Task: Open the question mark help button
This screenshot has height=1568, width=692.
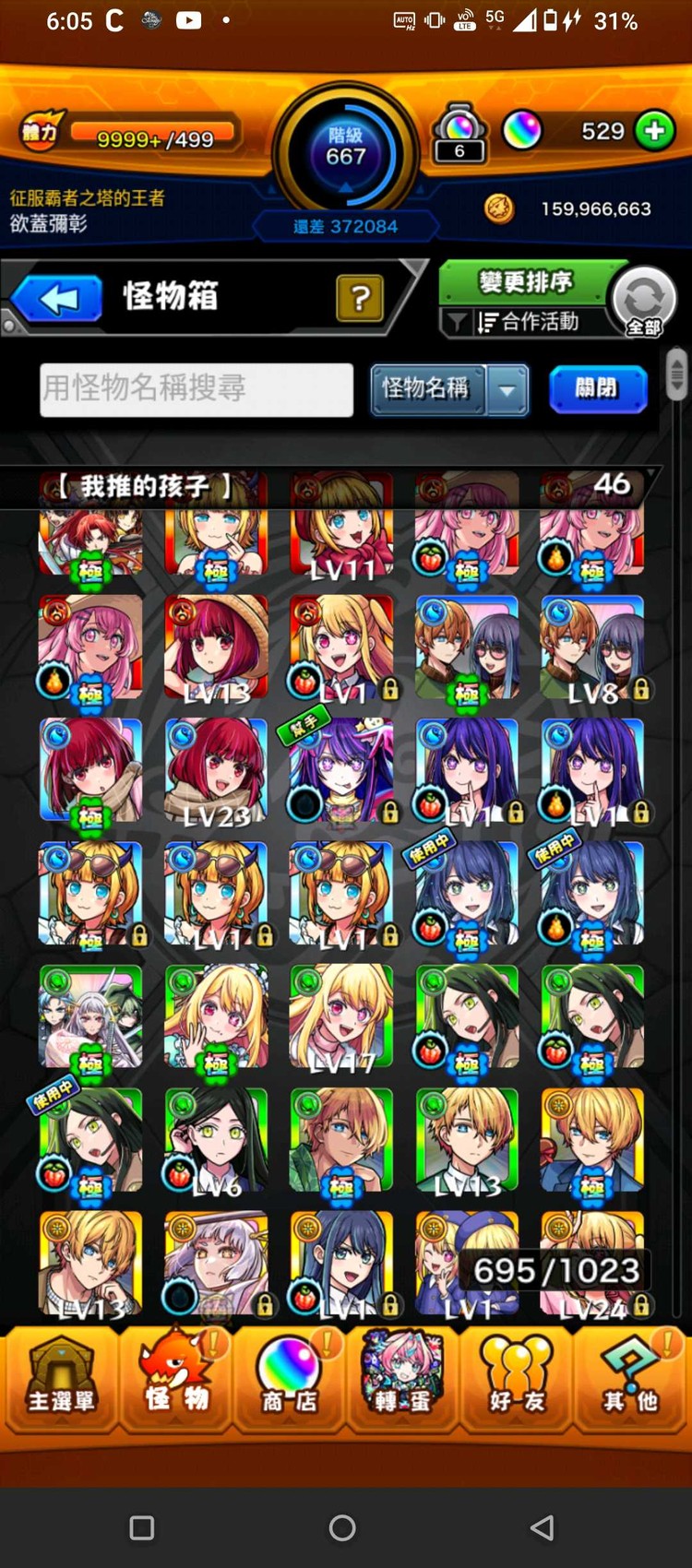Action: pyautogui.click(x=360, y=298)
